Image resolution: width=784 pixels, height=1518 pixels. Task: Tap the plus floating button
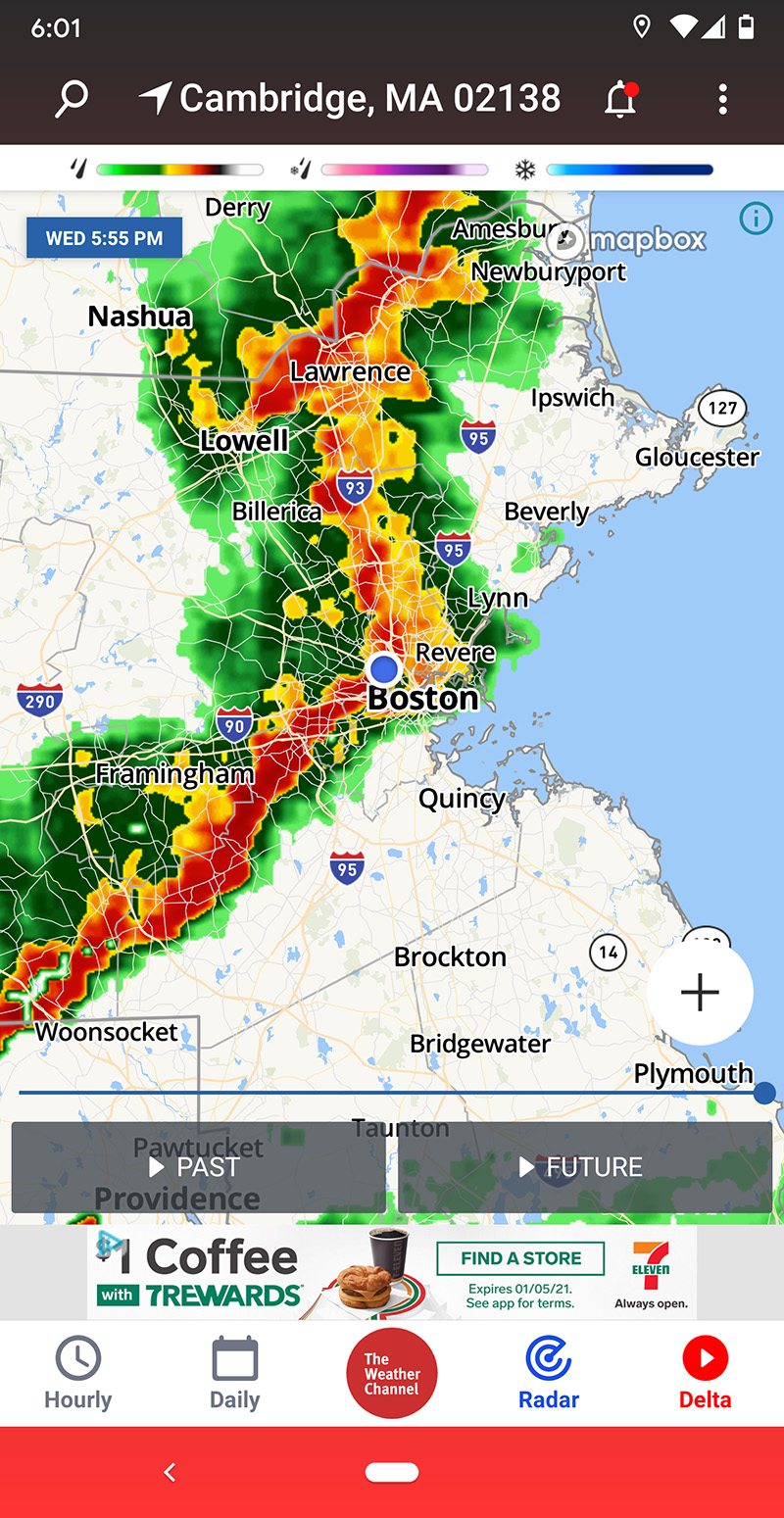[x=700, y=992]
